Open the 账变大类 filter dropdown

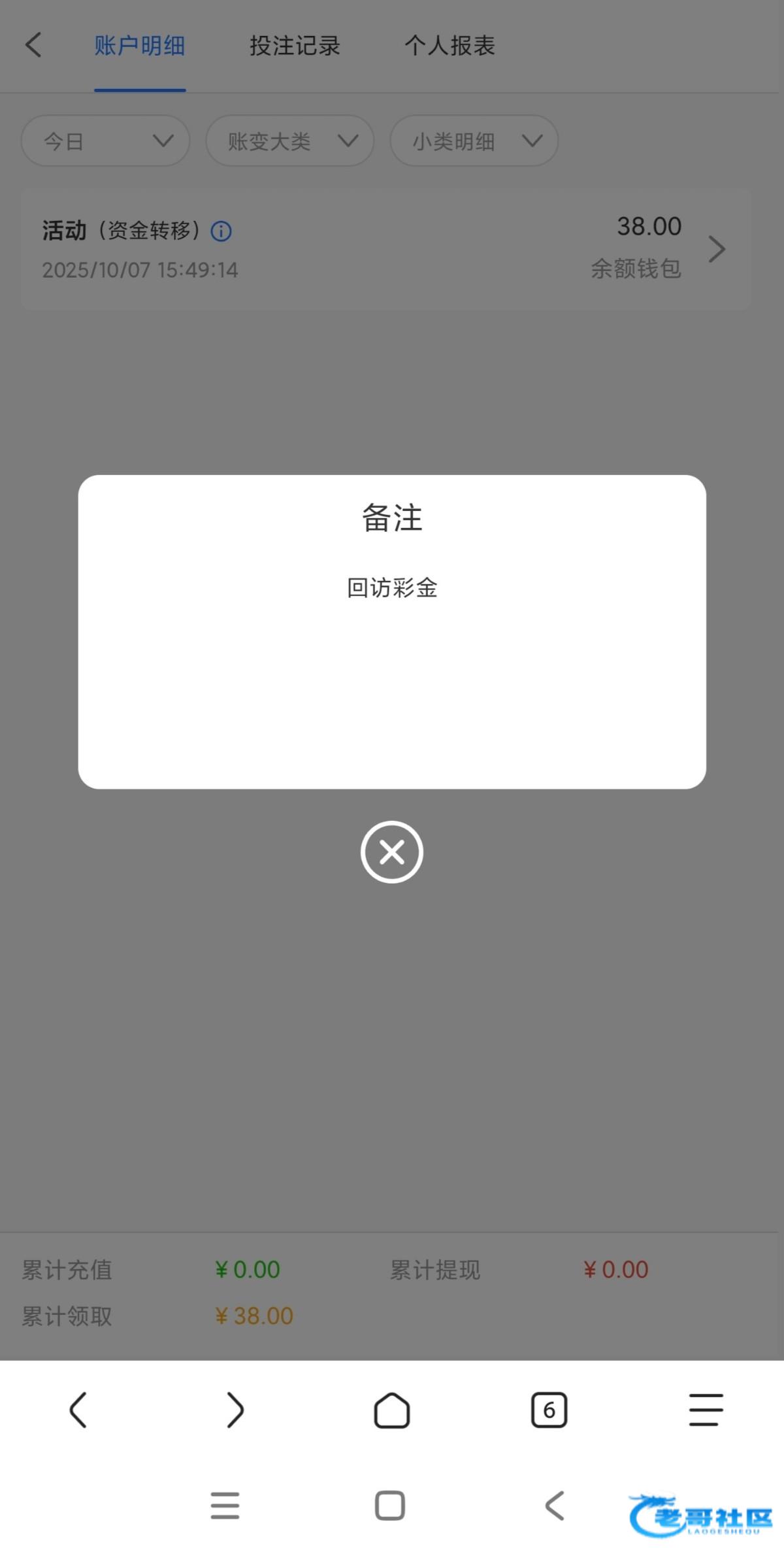click(290, 141)
